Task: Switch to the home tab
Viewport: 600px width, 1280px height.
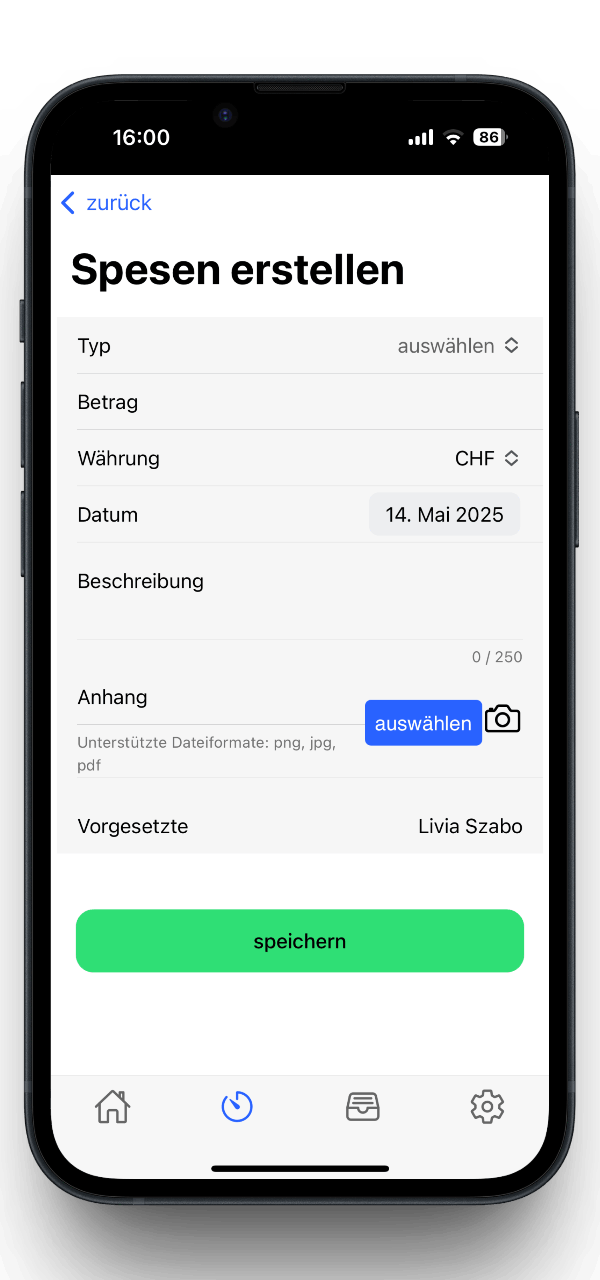Action: click(112, 1107)
